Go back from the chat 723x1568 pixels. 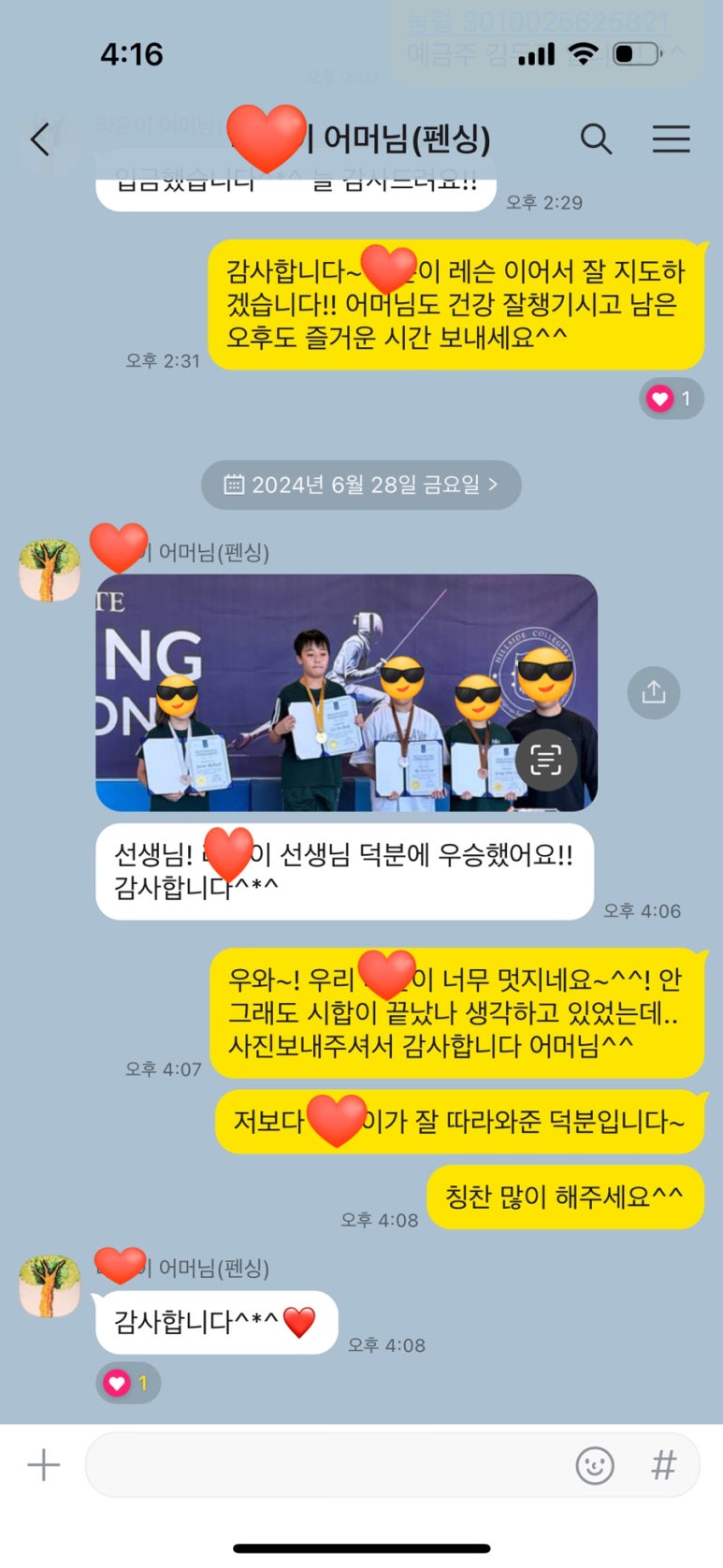pyautogui.click(x=39, y=140)
